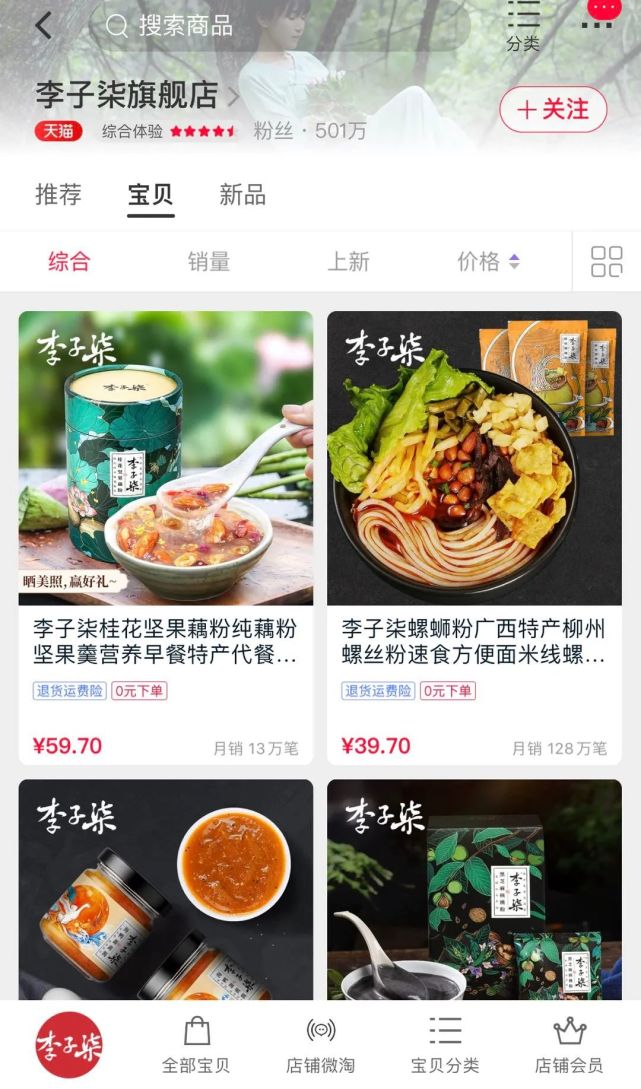Toggle the grid layout view icon
Viewport: 641px width, 1089px height.
pos(606,262)
